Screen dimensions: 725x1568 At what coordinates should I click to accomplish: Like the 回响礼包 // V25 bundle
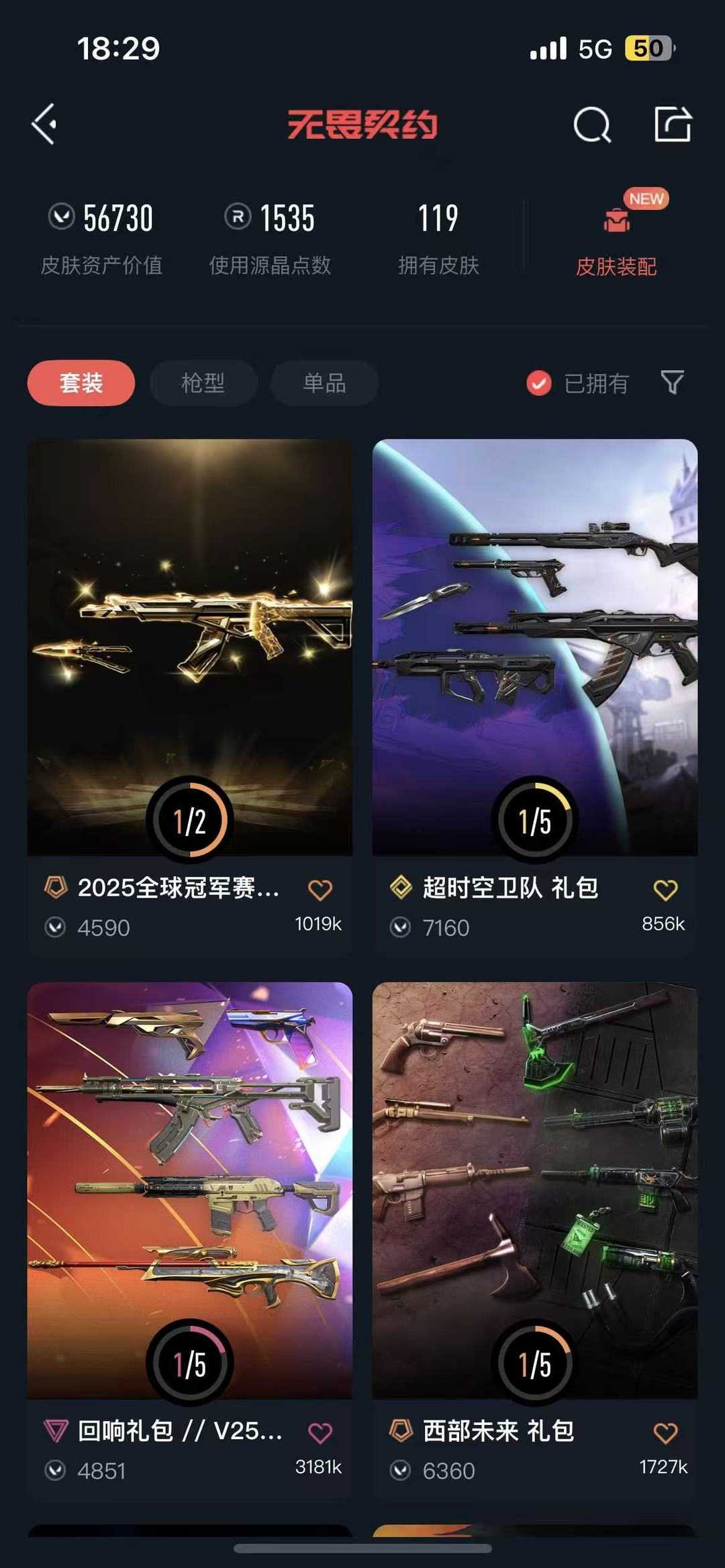(320, 1433)
